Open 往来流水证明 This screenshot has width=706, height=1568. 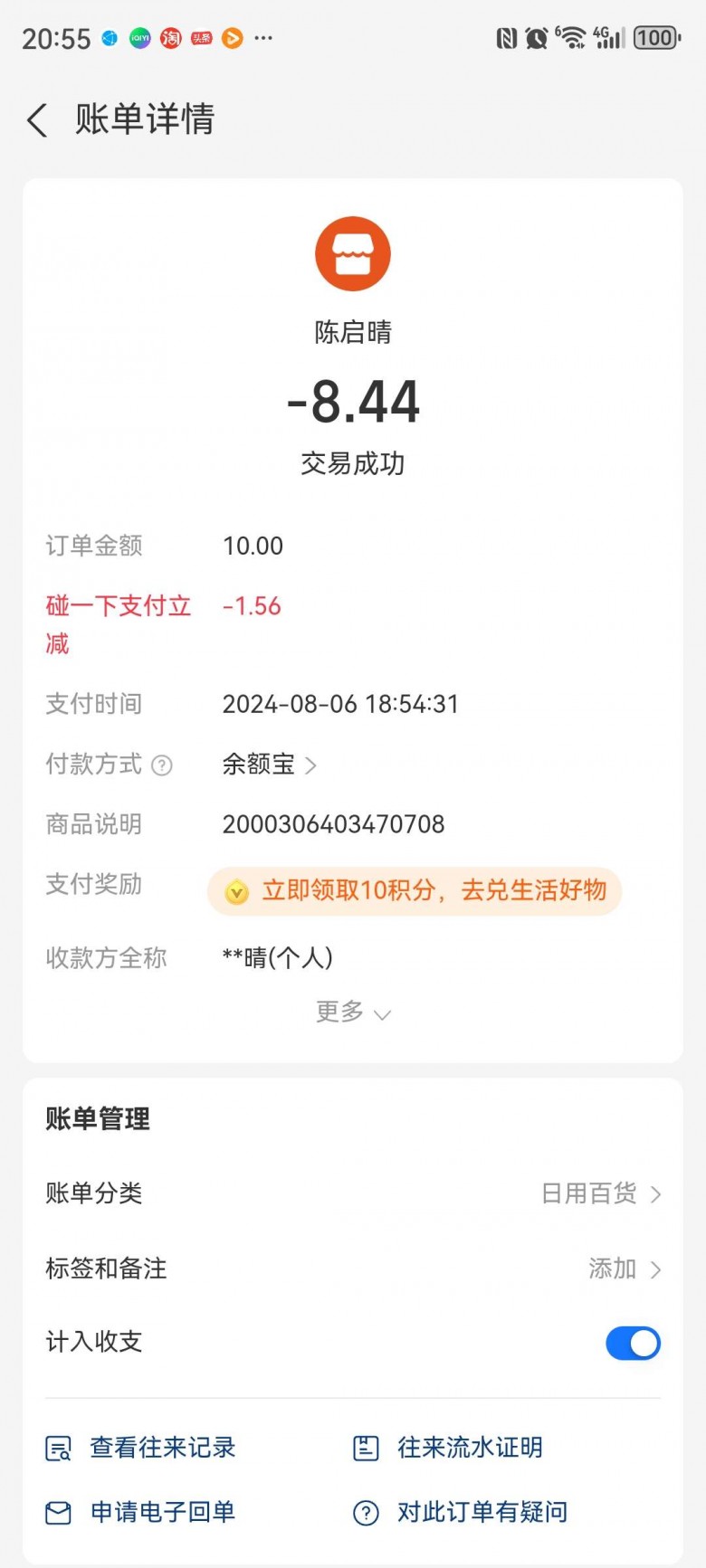[x=448, y=1449]
